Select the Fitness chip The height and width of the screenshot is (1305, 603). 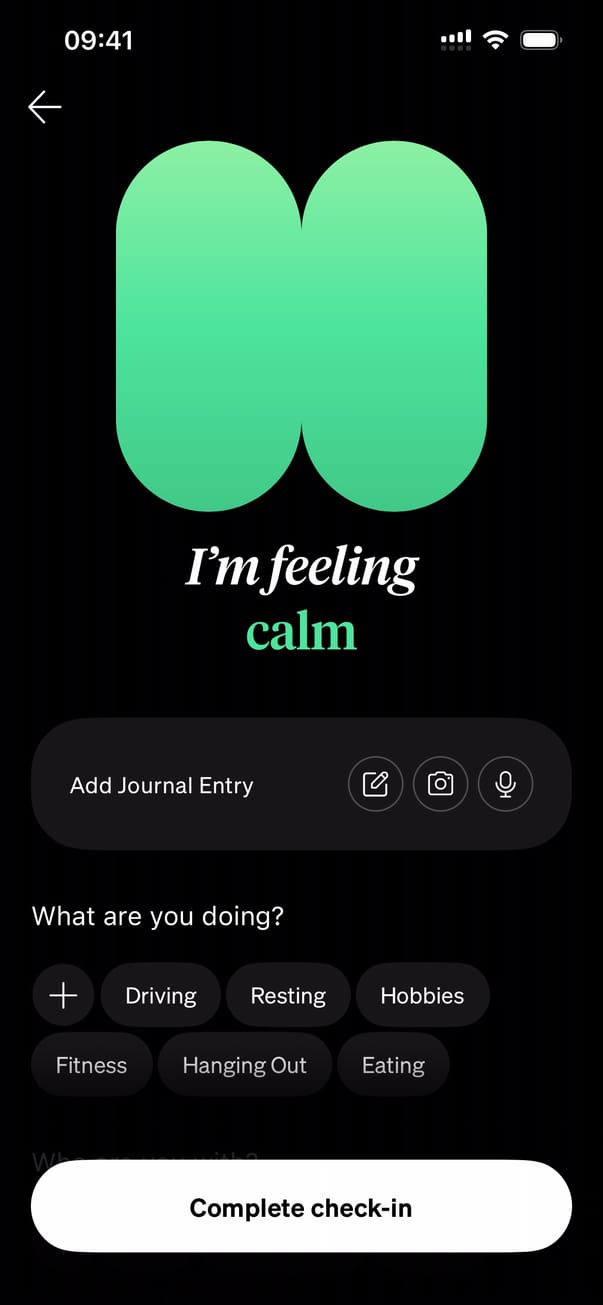point(91,1065)
